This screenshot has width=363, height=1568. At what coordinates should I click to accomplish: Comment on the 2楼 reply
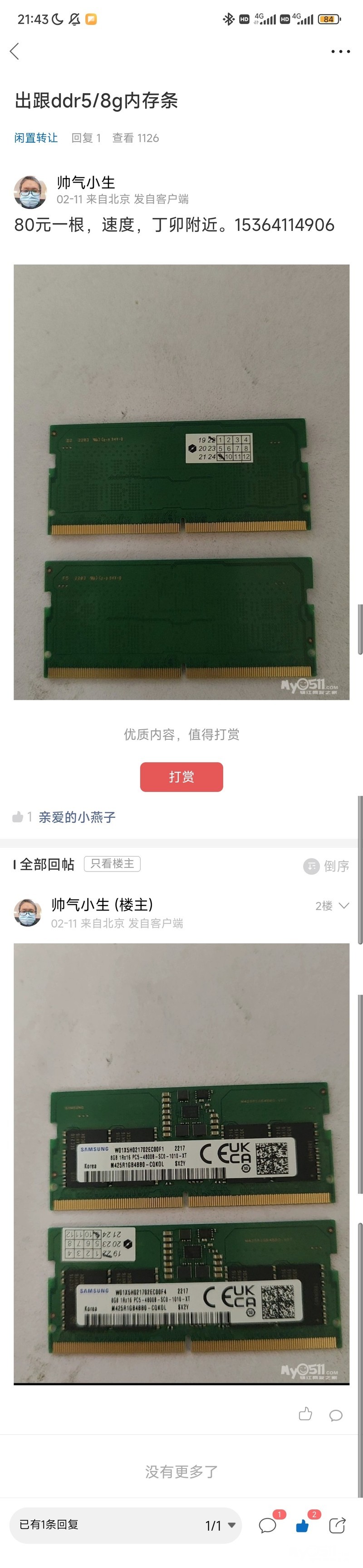[336, 1414]
